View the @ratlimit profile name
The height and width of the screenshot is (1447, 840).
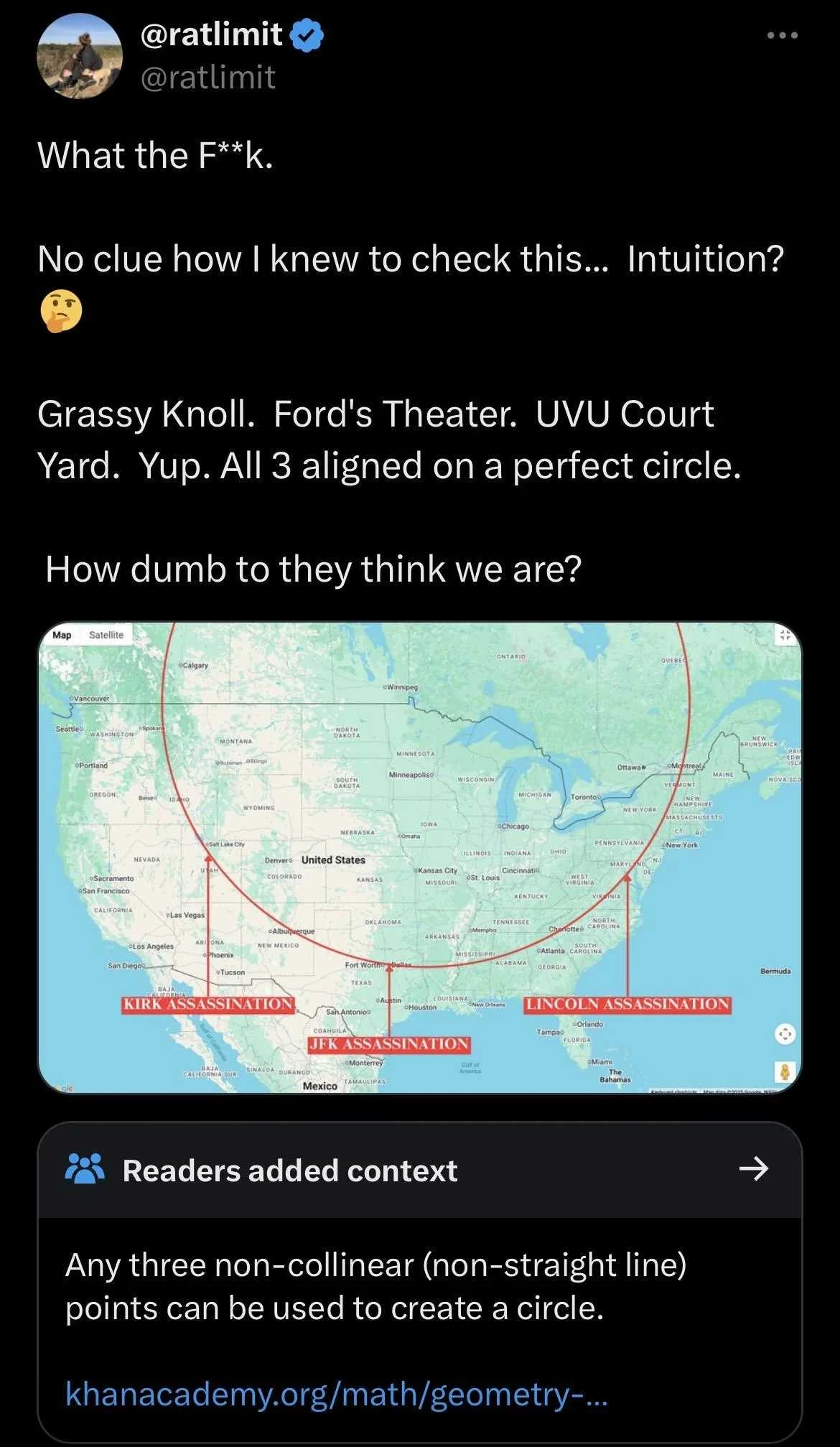(x=213, y=34)
